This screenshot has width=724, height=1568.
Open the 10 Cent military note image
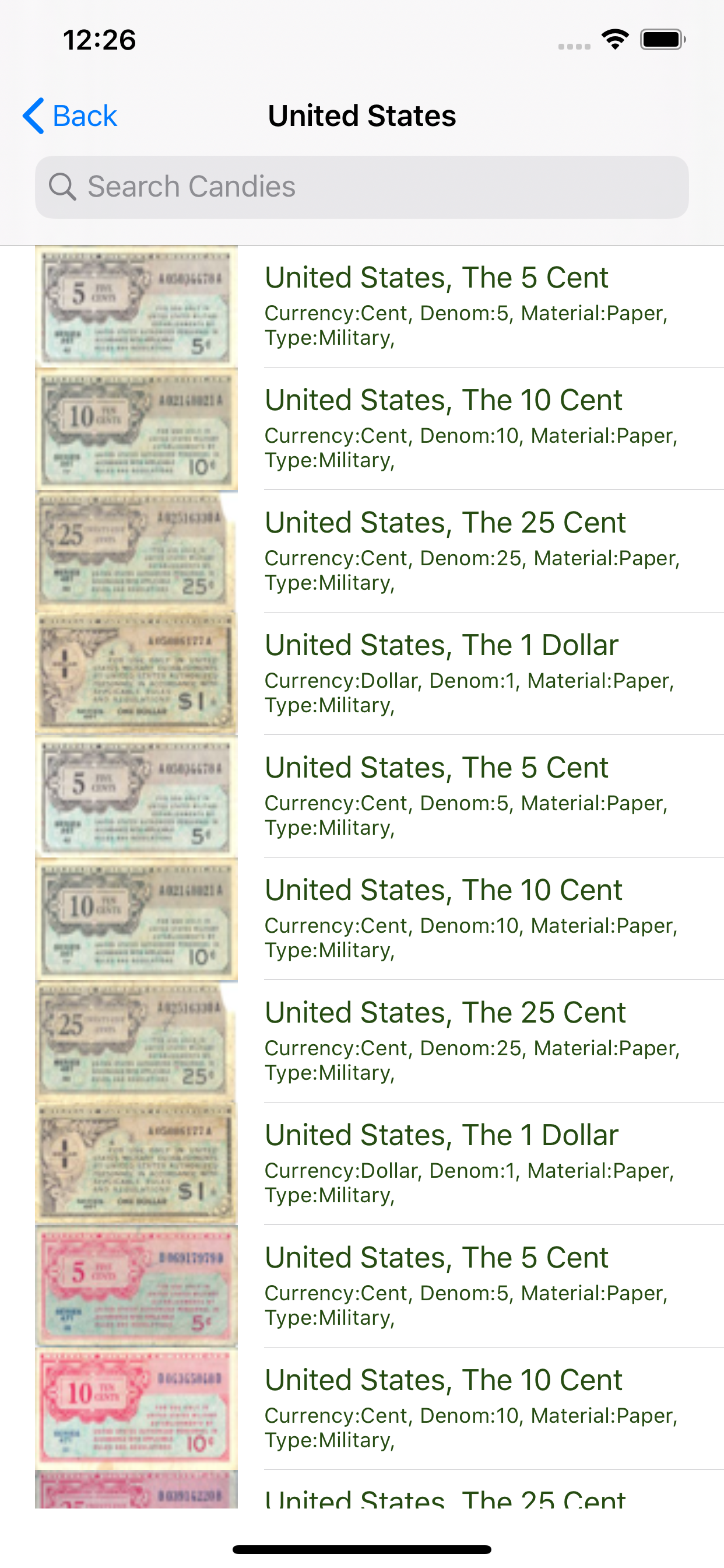[x=137, y=429]
